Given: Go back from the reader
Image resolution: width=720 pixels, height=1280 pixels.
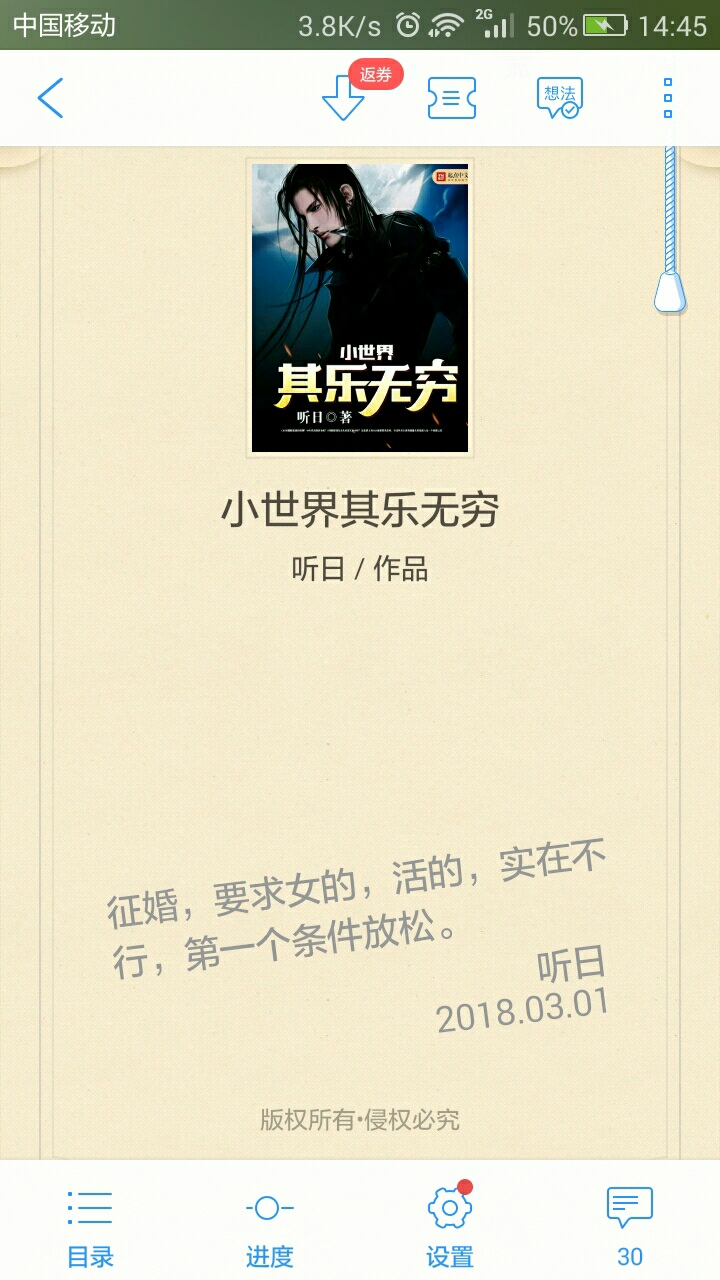Looking at the screenshot, I should pos(50,98).
